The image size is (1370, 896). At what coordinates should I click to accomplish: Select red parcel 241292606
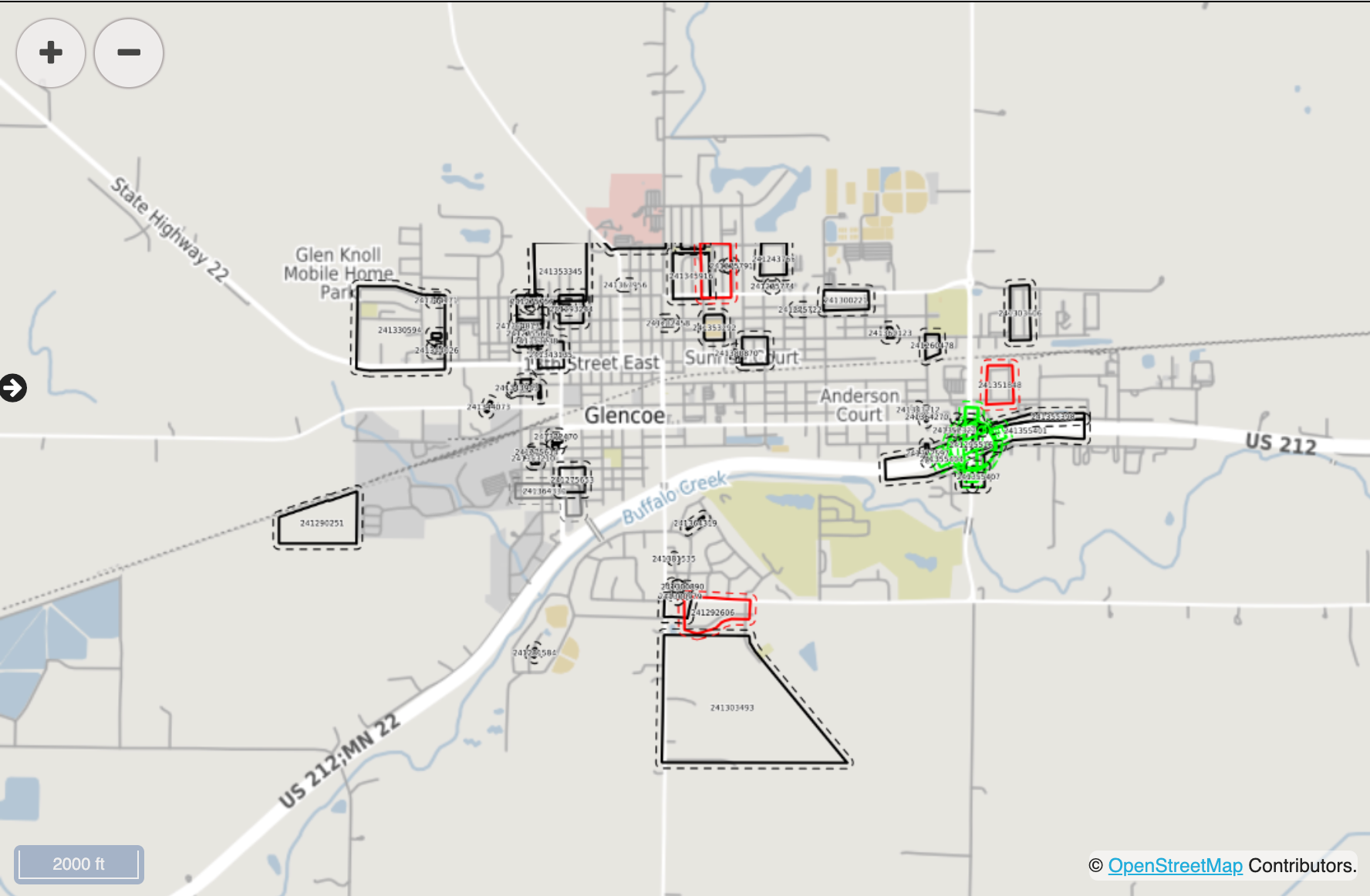tap(714, 612)
